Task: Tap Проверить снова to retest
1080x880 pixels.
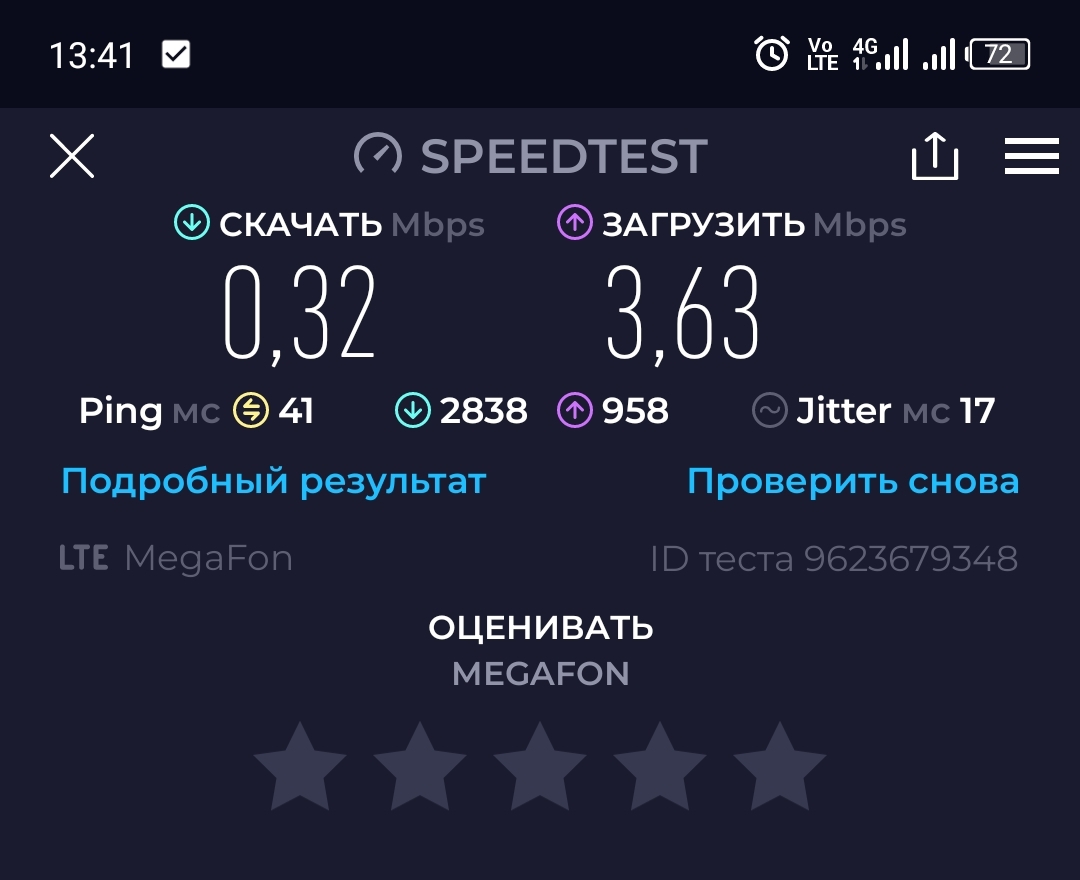Action: (853, 481)
